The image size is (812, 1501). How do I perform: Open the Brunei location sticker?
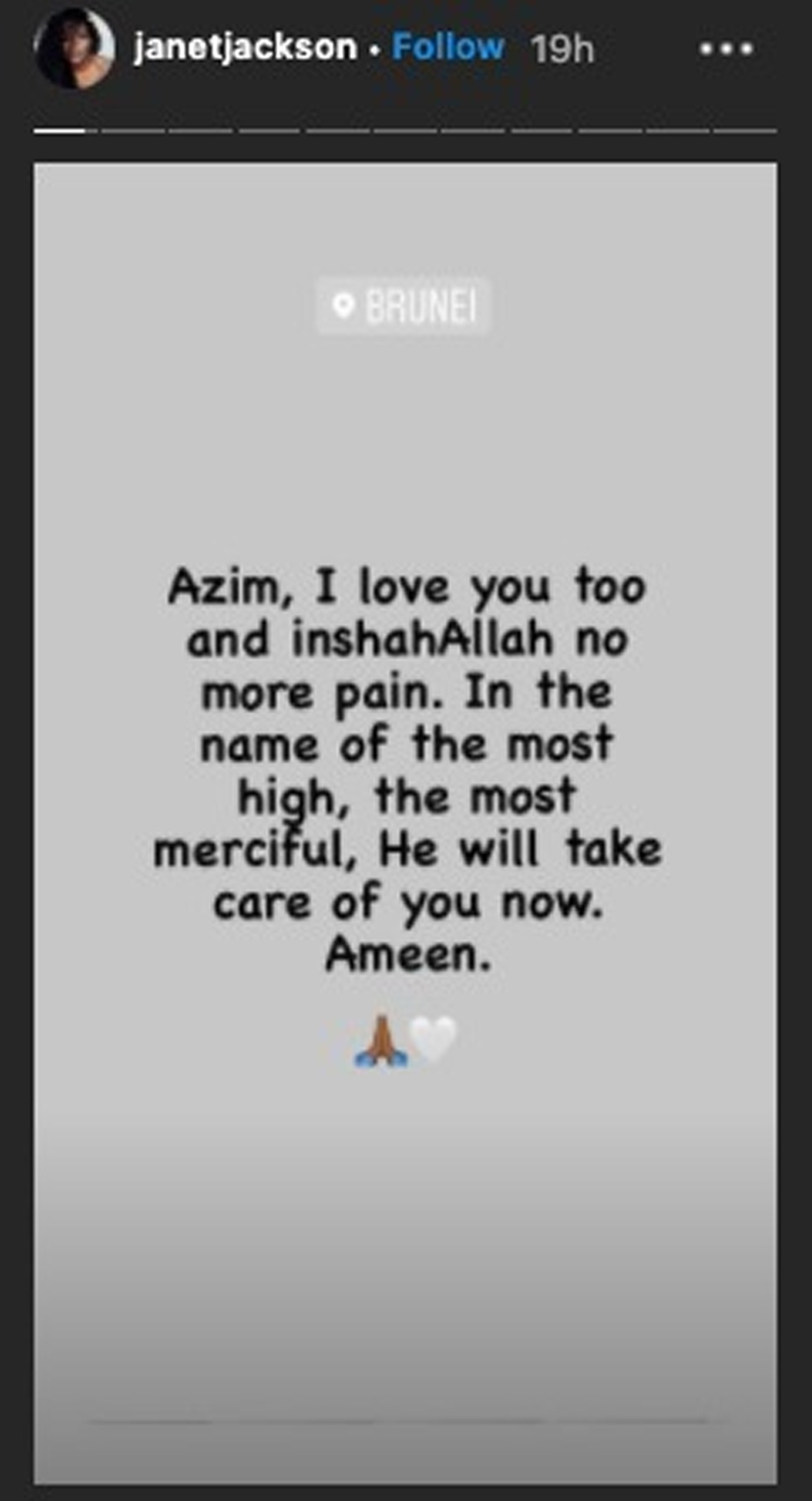pyautogui.click(x=403, y=307)
